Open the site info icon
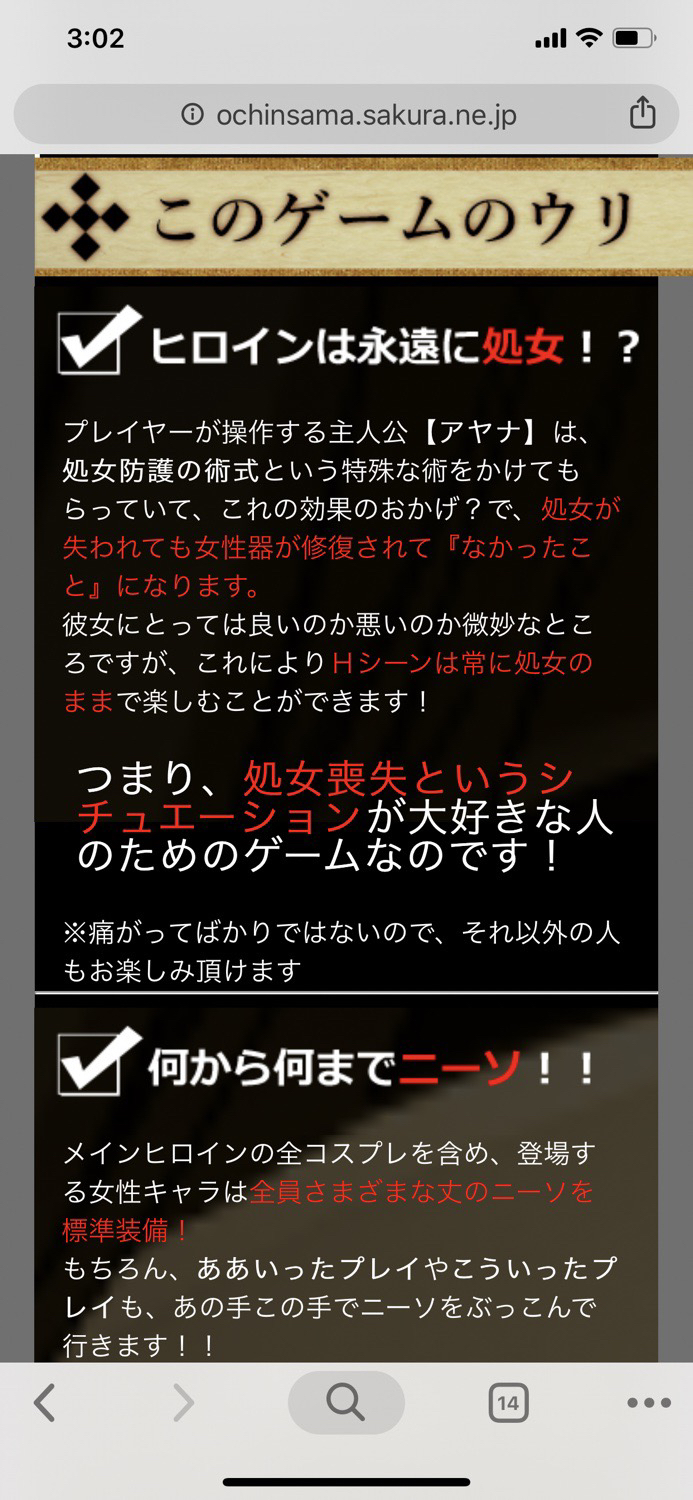This screenshot has width=693, height=1500. [193, 115]
